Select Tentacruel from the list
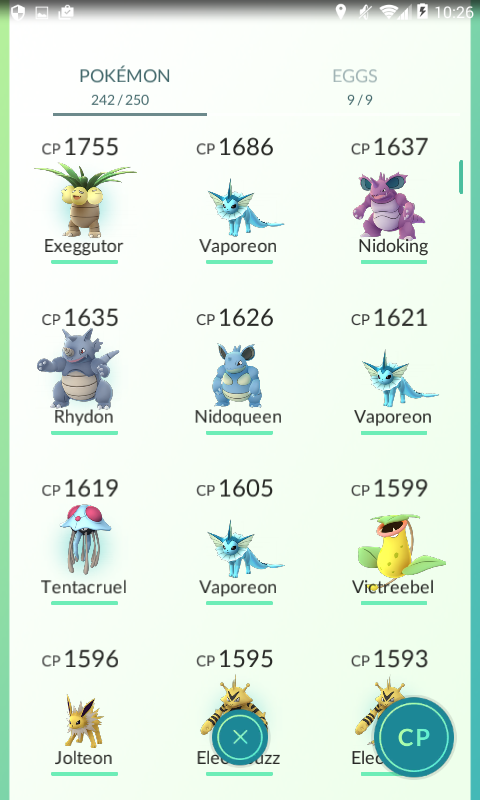Viewport: 480px width, 800px height. click(84, 541)
